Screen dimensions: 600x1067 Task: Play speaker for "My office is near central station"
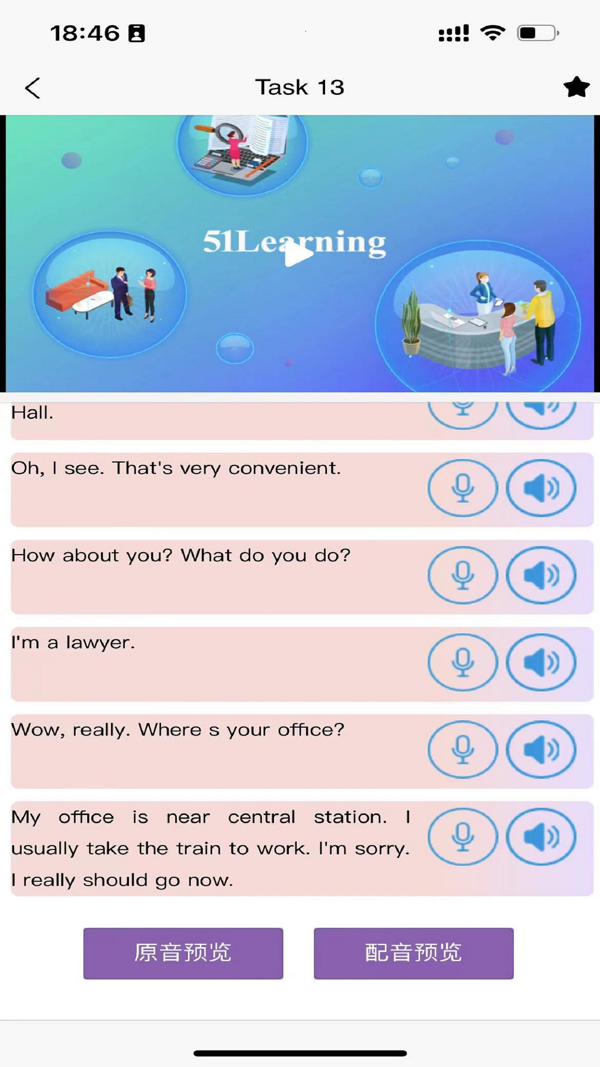click(x=541, y=836)
